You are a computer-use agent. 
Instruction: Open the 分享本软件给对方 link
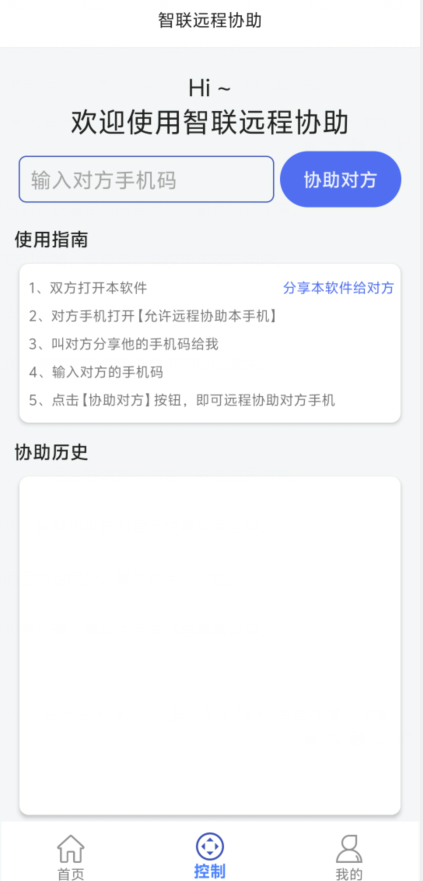[x=338, y=288]
